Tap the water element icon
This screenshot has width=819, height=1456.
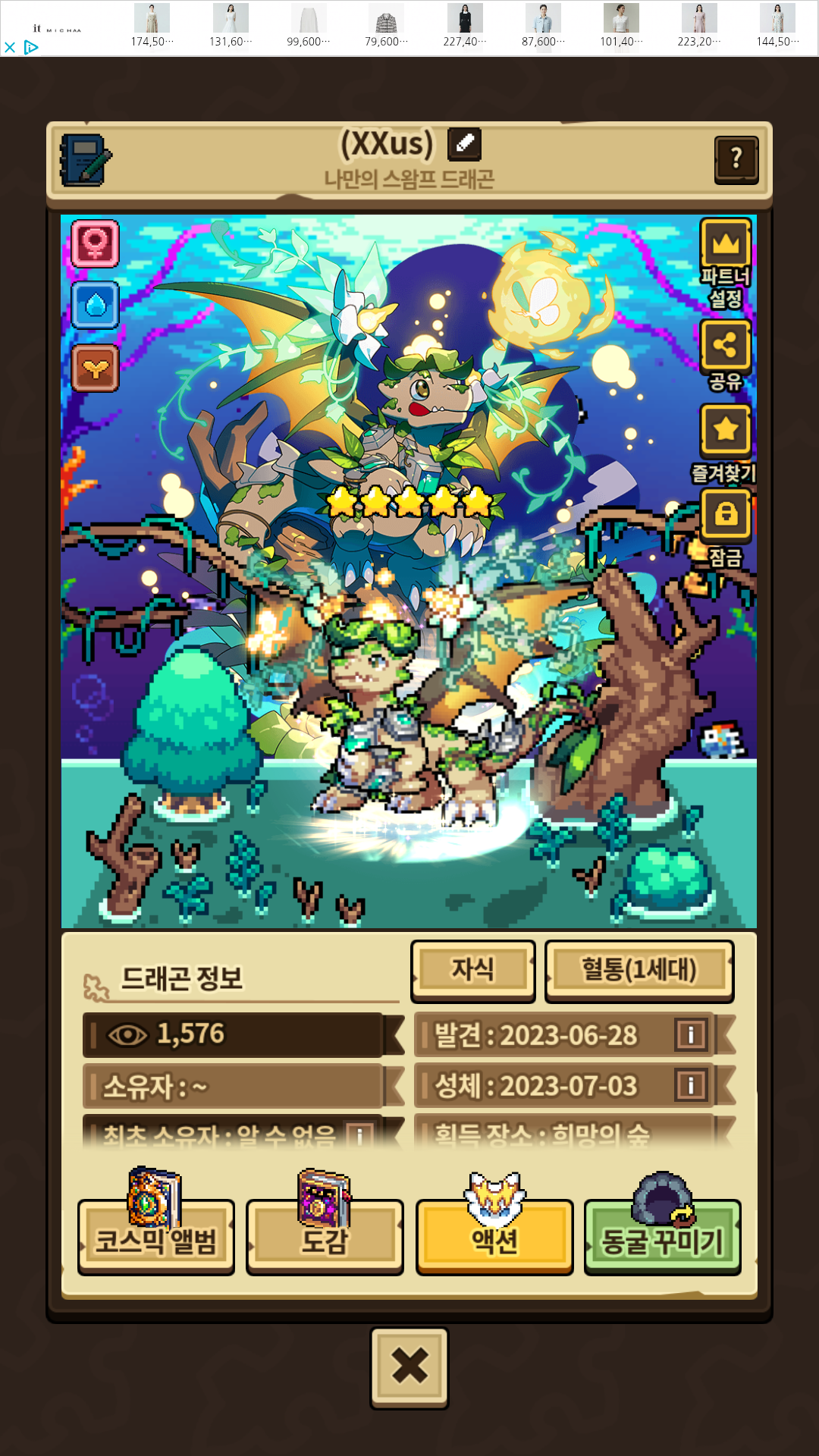[x=96, y=306]
